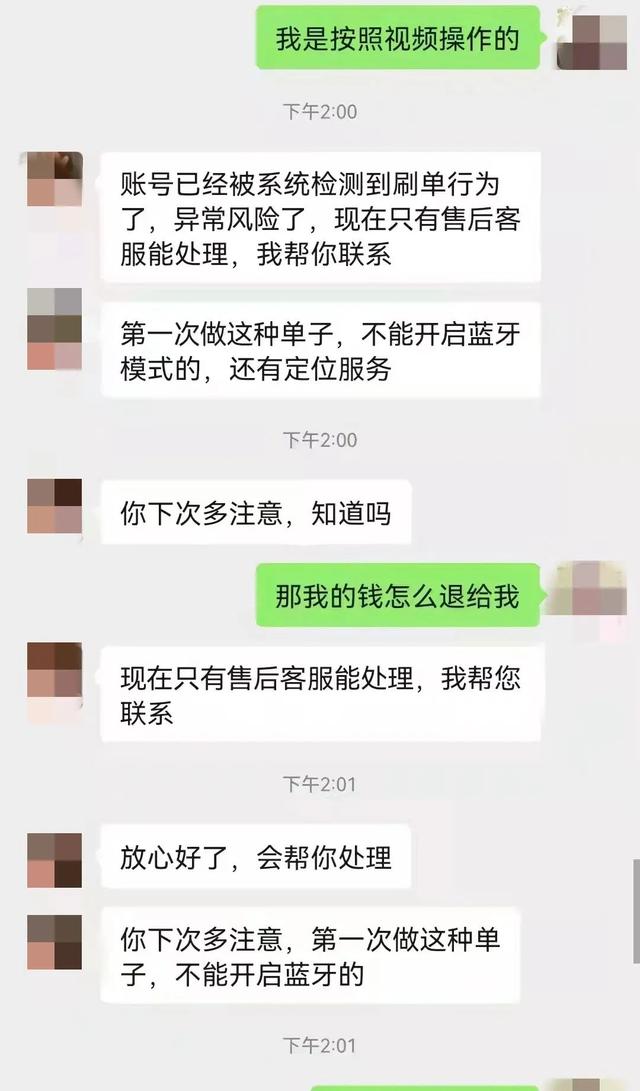Tap the avatar next to '你下次多注意，知道吗'
Viewport: 640px width, 1091px height.
point(54,506)
